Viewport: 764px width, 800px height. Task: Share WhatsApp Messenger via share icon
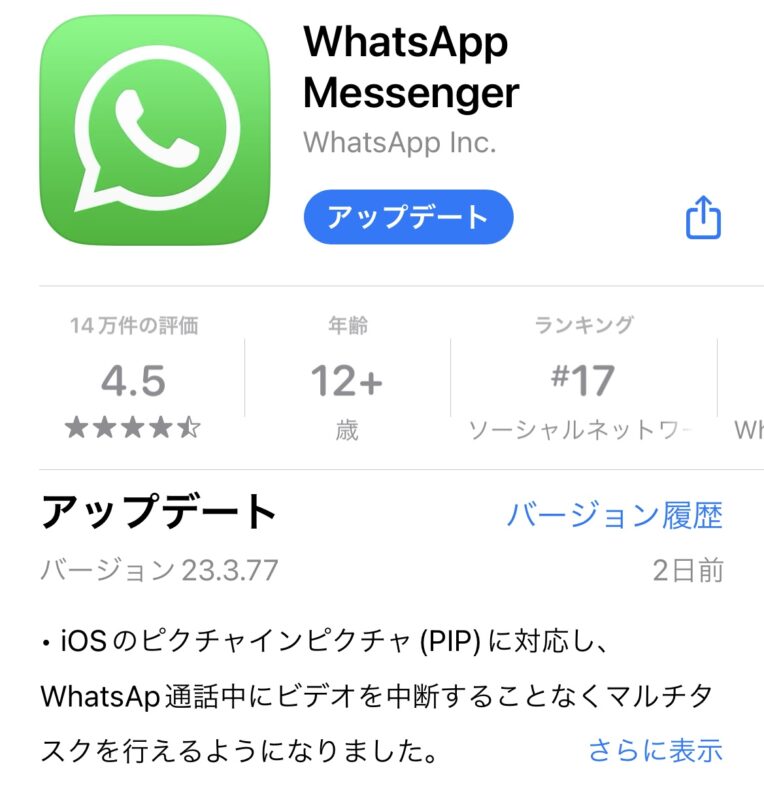coord(703,217)
